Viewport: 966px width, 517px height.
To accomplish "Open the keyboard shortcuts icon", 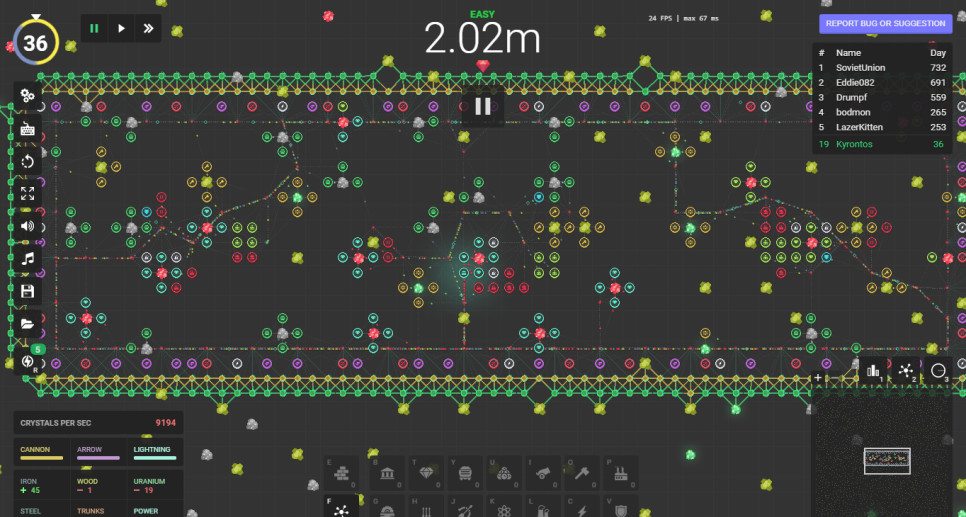I will (x=27, y=129).
